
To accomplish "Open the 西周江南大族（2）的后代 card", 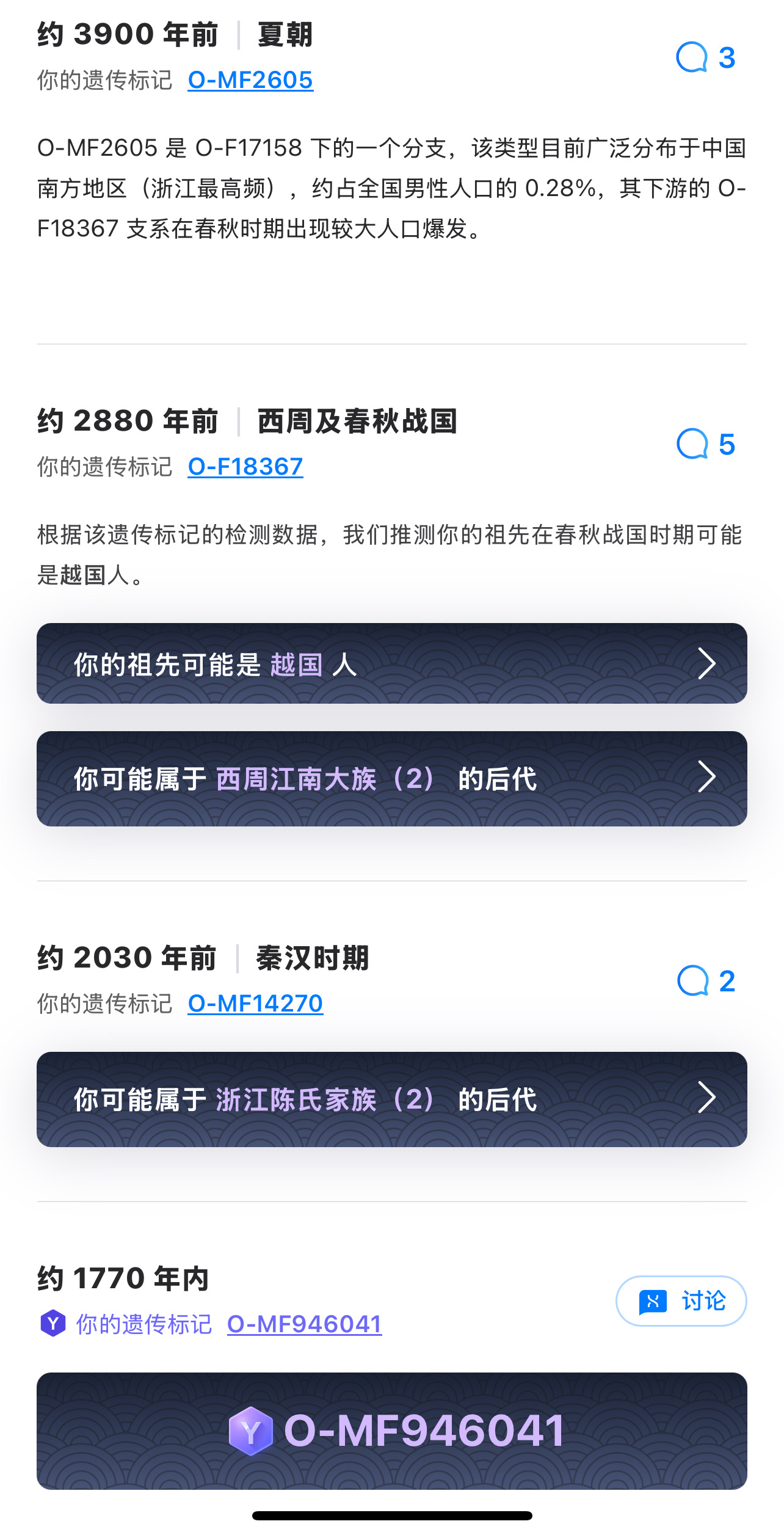I will coord(392,779).
